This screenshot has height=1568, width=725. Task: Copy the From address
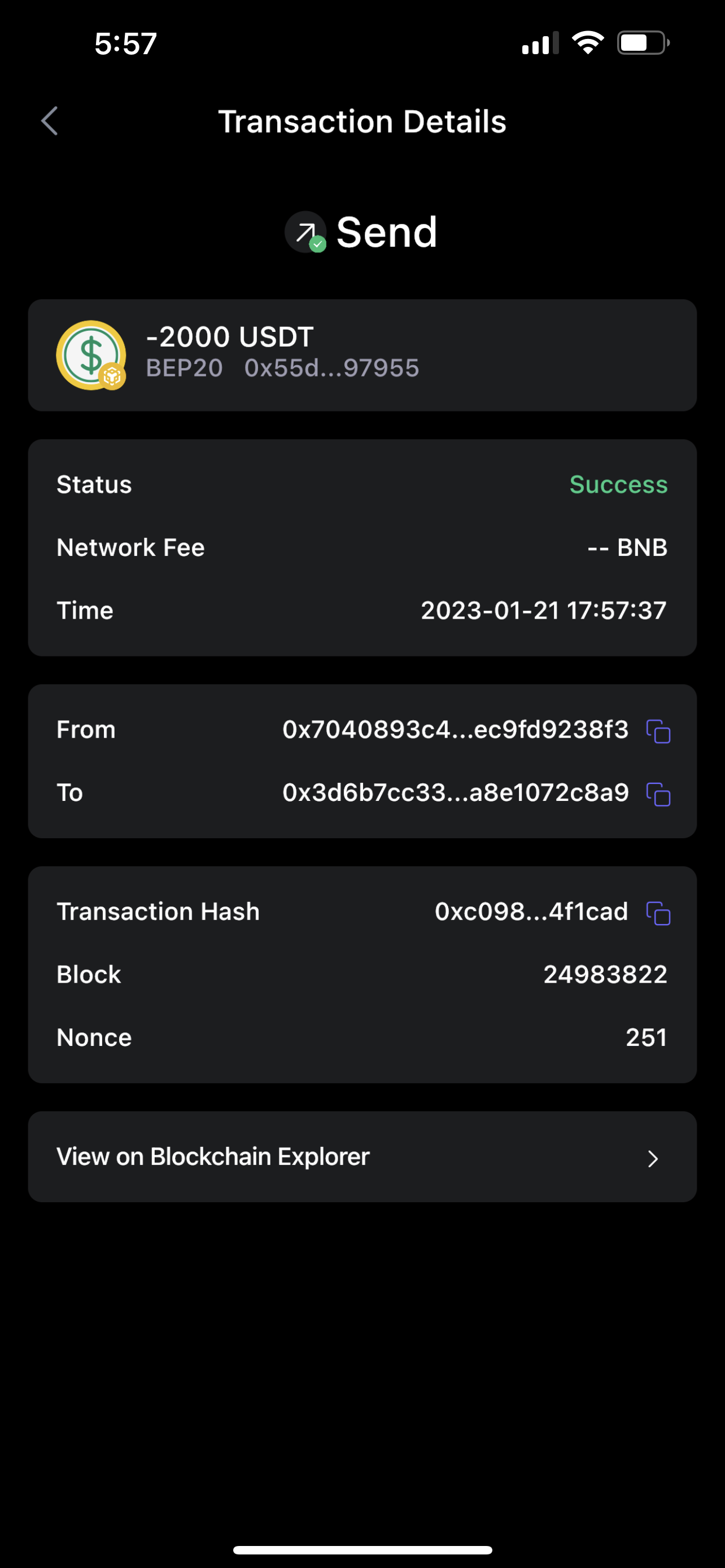pyautogui.click(x=658, y=731)
